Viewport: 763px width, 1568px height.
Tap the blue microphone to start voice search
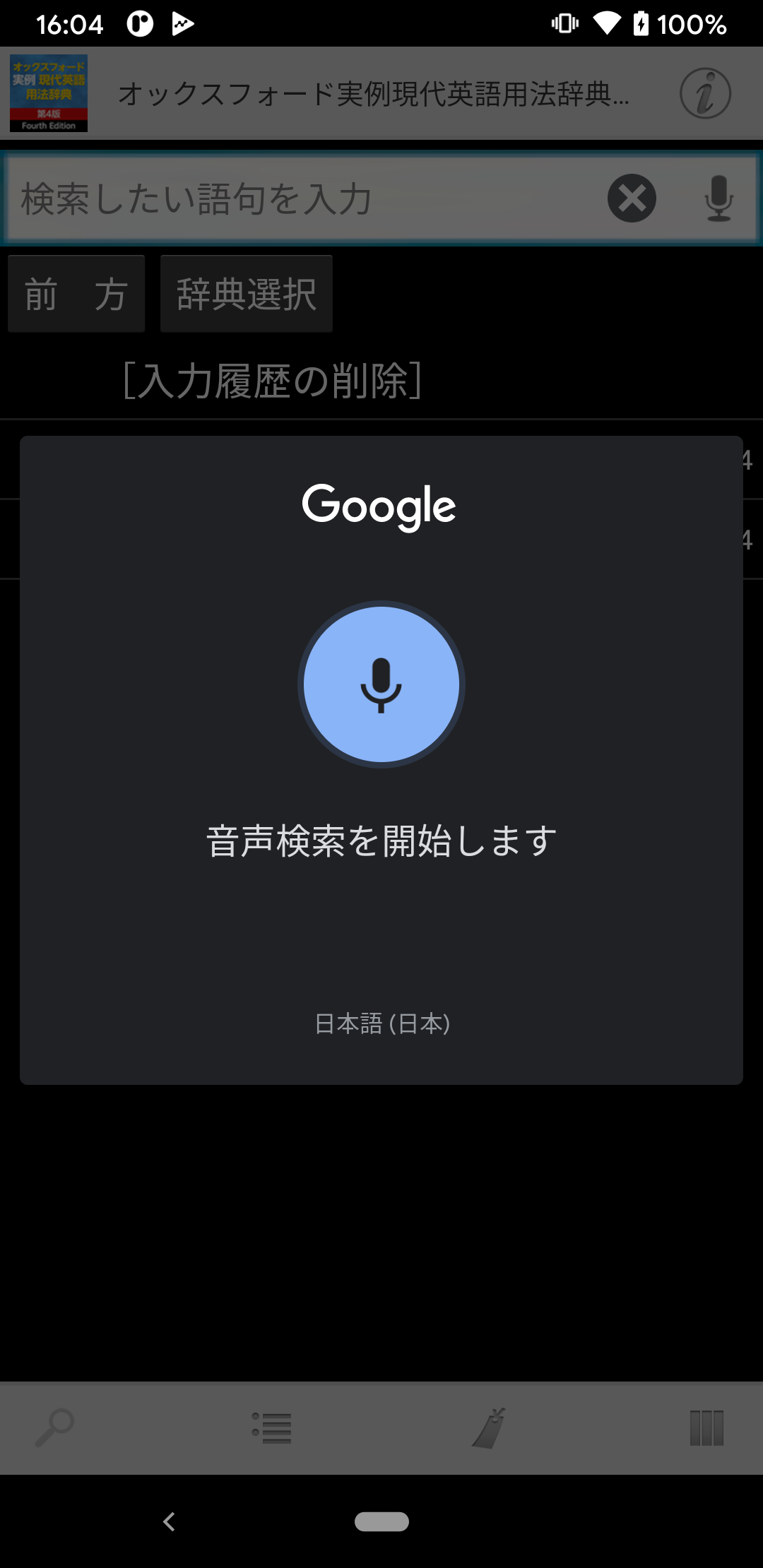pos(381,684)
